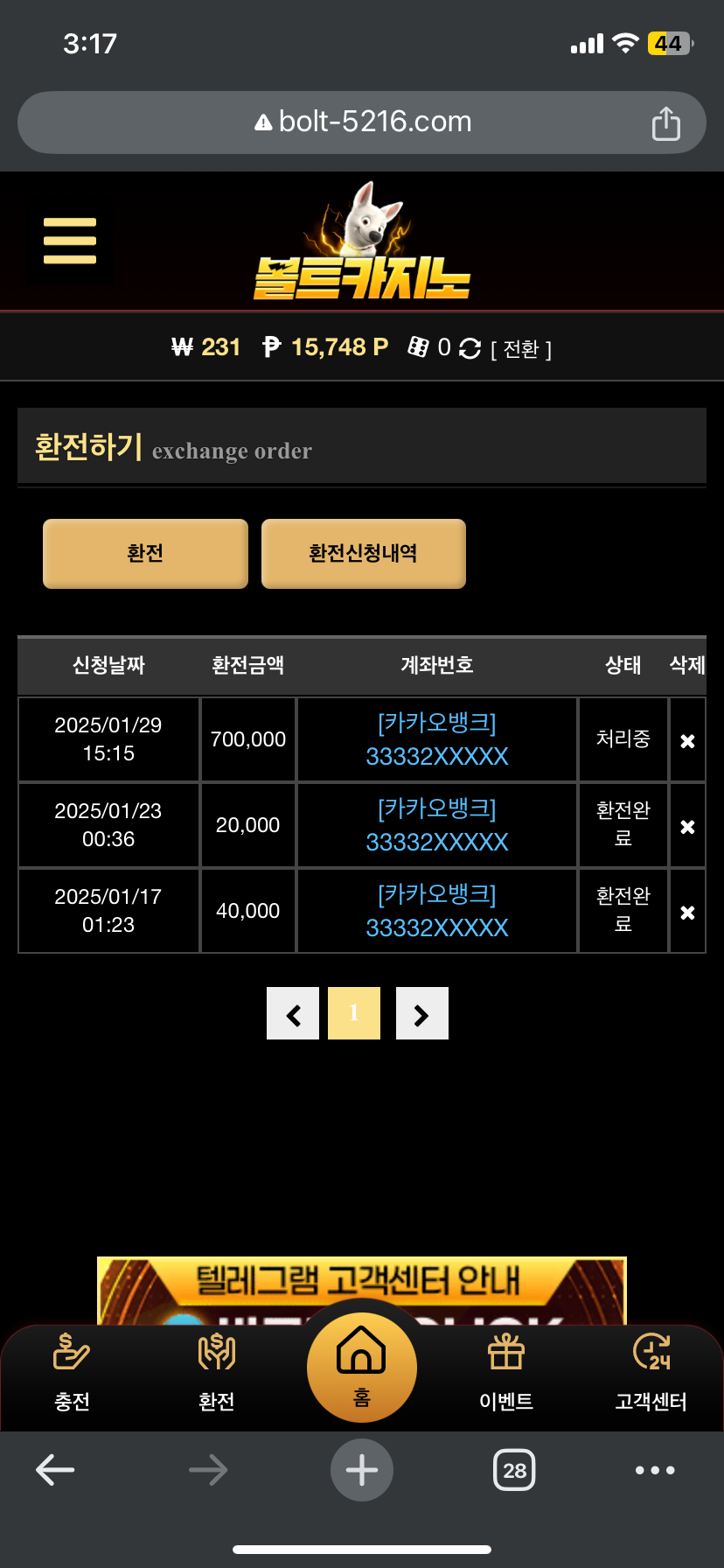Tap the share icon in address bar

pyautogui.click(x=665, y=123)
